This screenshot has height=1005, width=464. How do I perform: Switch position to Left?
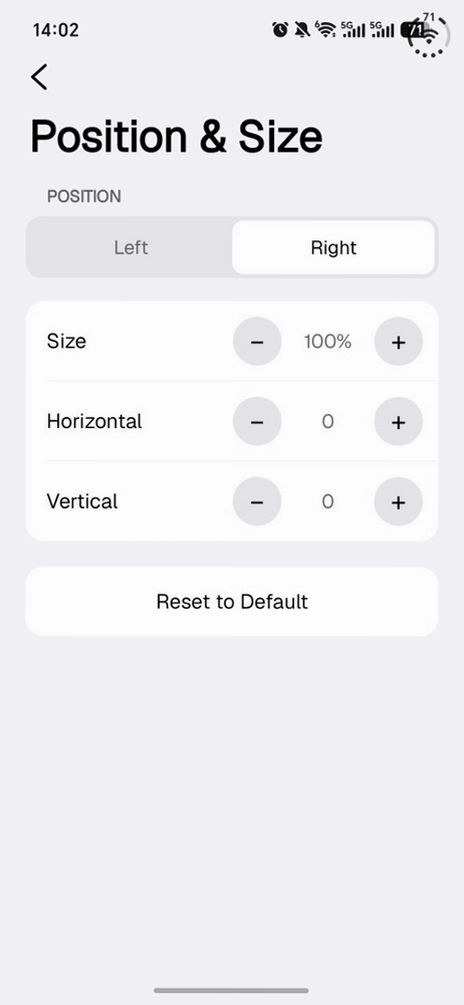(131, 247)
